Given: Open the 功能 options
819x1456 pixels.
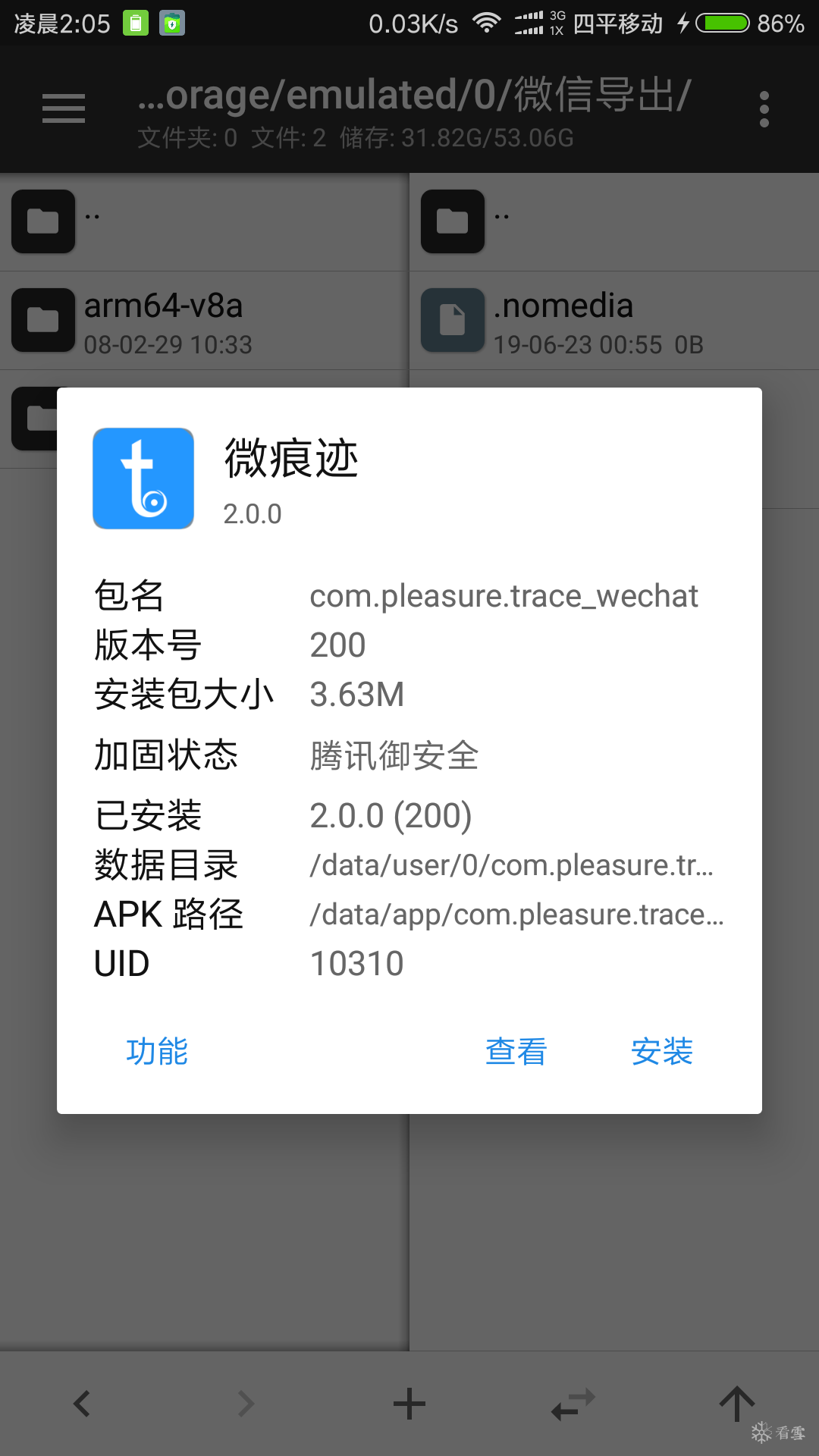Looking at the screenshot, I should [157, 1051].
